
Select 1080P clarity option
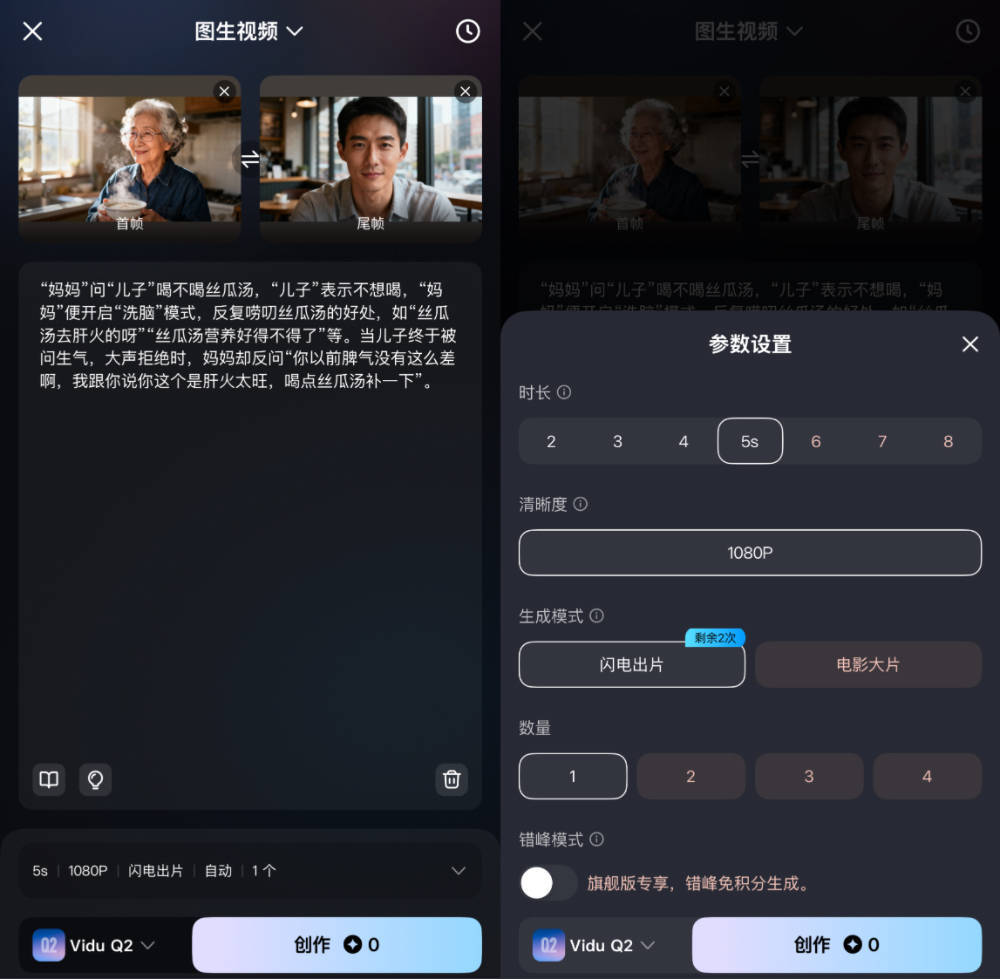750,552
